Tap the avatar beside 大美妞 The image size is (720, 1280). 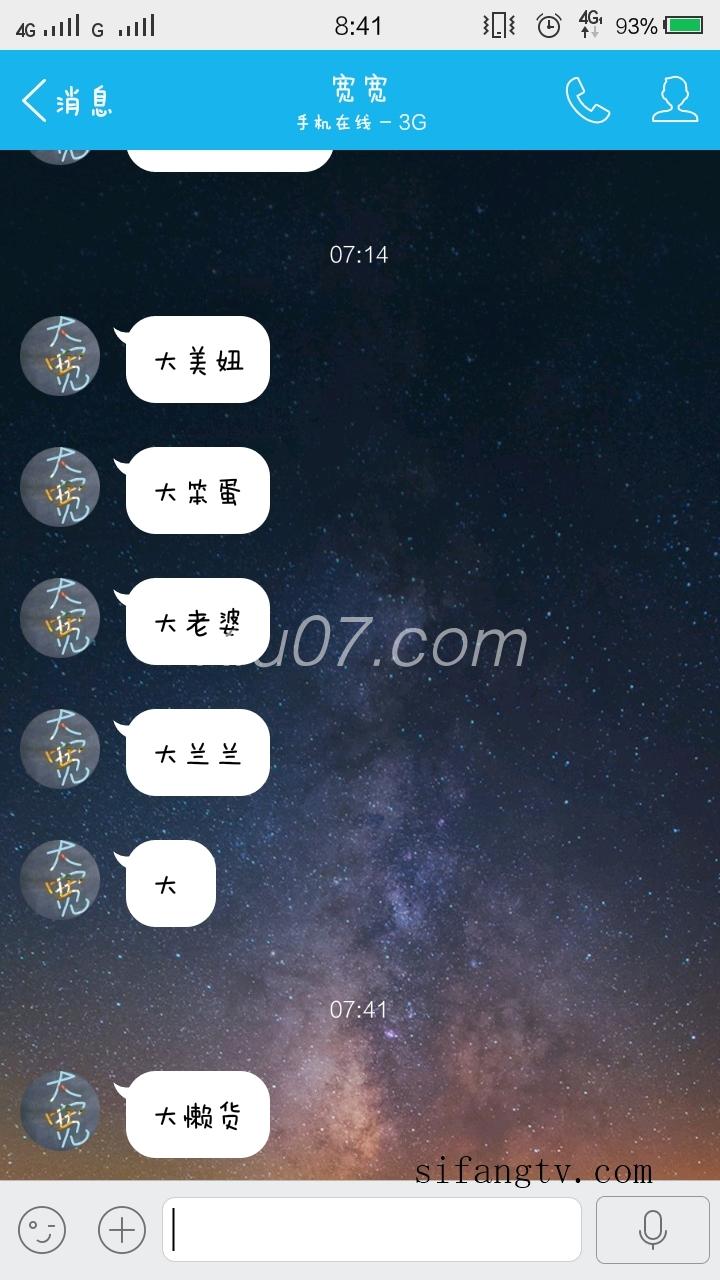pos(60,356)
